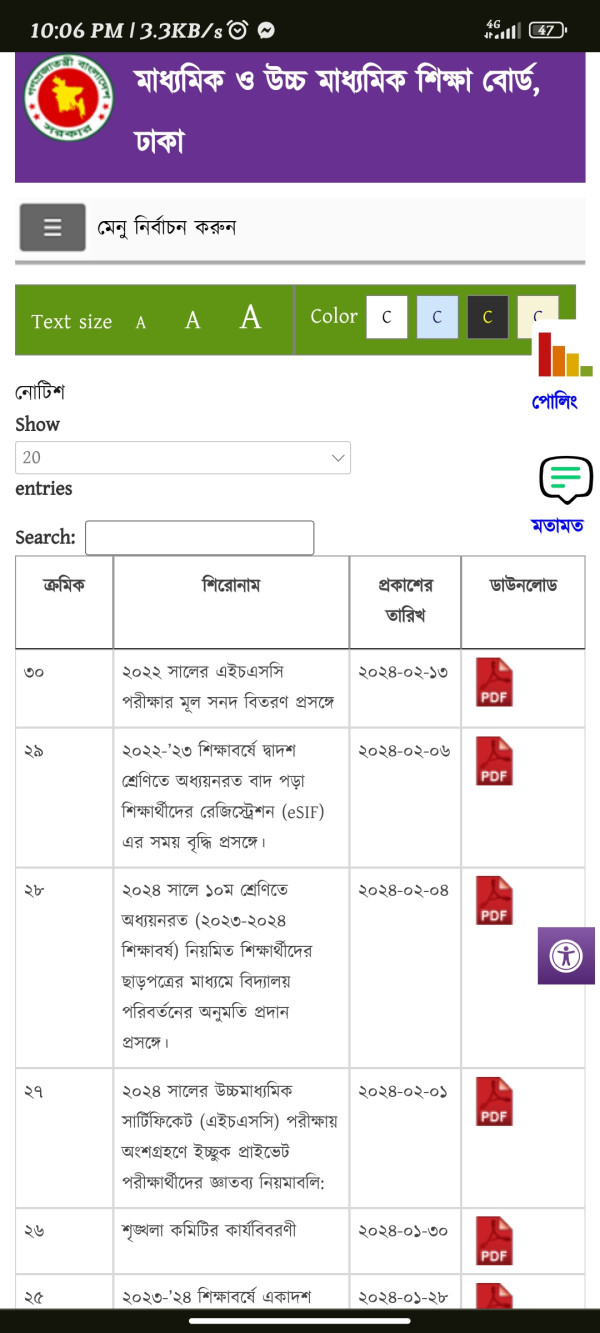Expand the Show entries dropdown
Image resolution: width=600 pixels, height=1333 pixels.
(x=183, y=457)
